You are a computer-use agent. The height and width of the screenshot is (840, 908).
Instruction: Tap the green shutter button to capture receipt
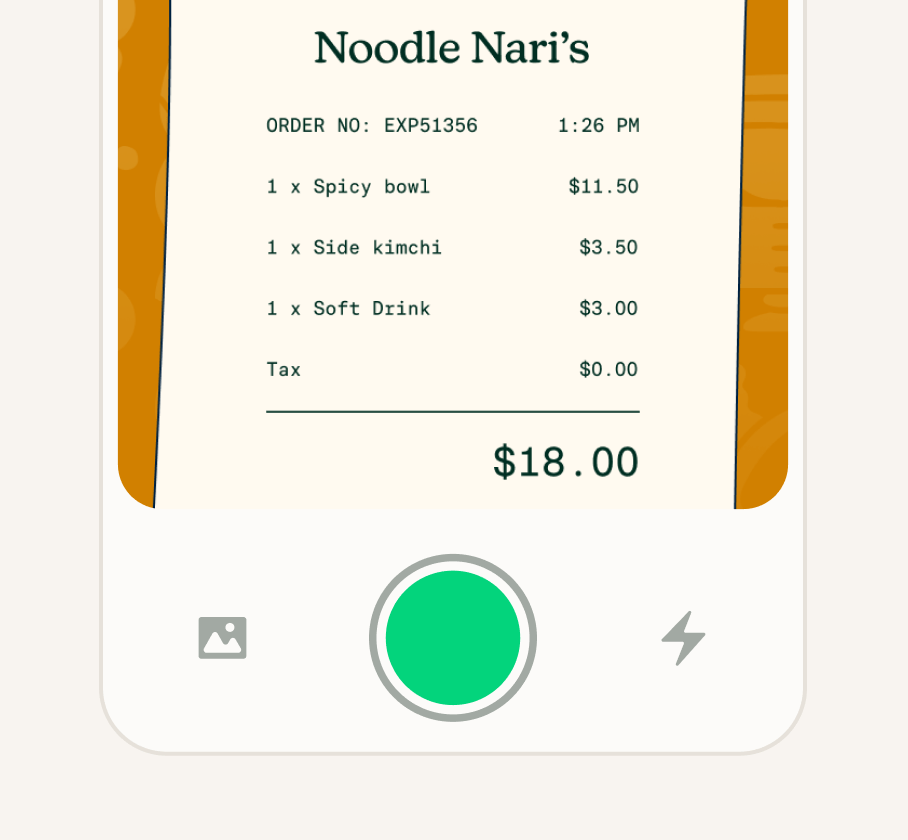tap(453, 638)
